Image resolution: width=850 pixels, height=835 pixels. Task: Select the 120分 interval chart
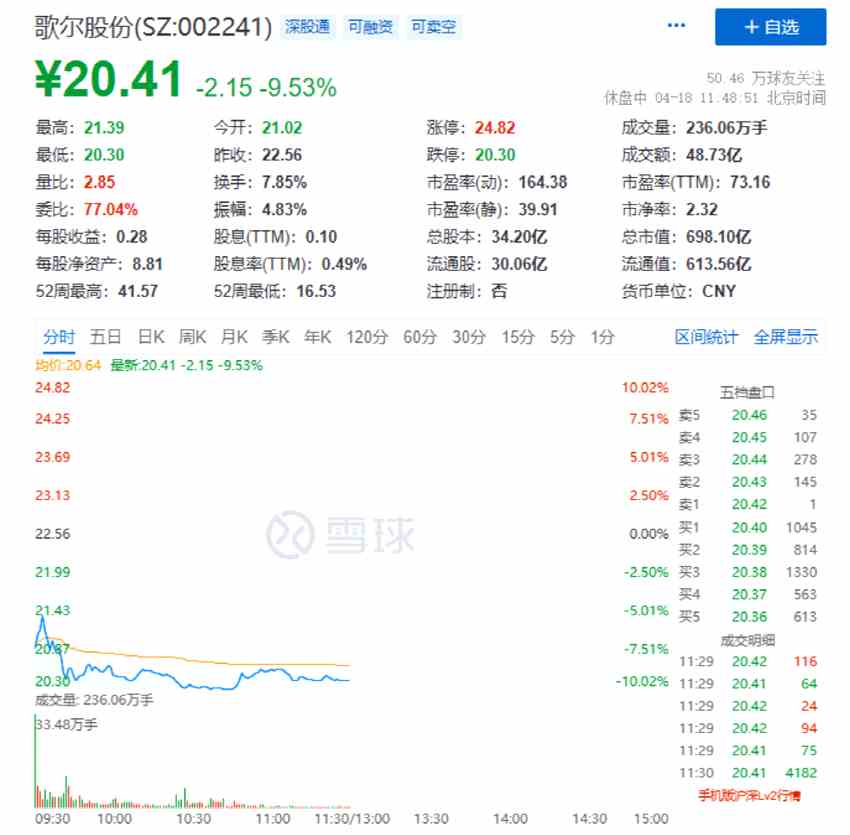coord(367,337)
